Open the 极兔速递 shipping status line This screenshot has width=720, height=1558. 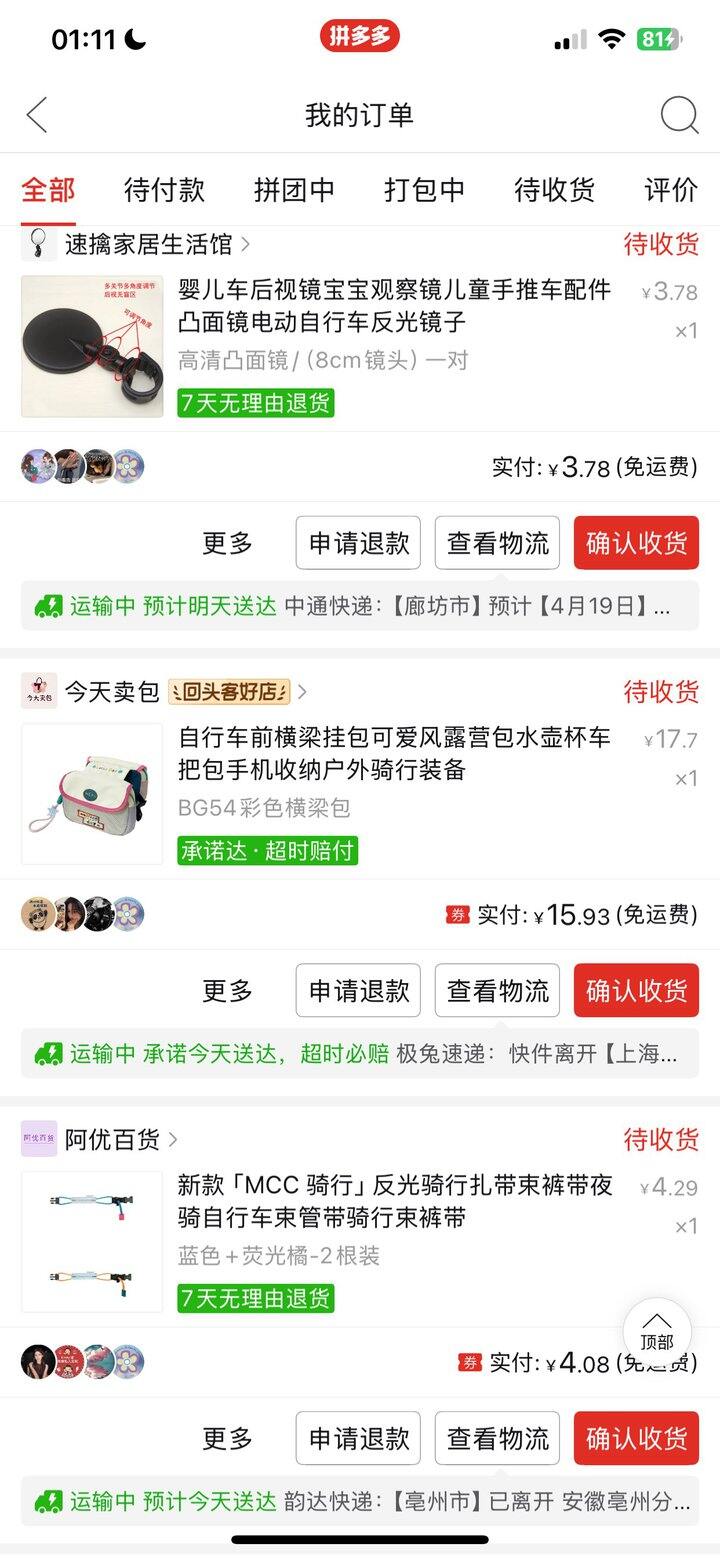point(360,1054)
